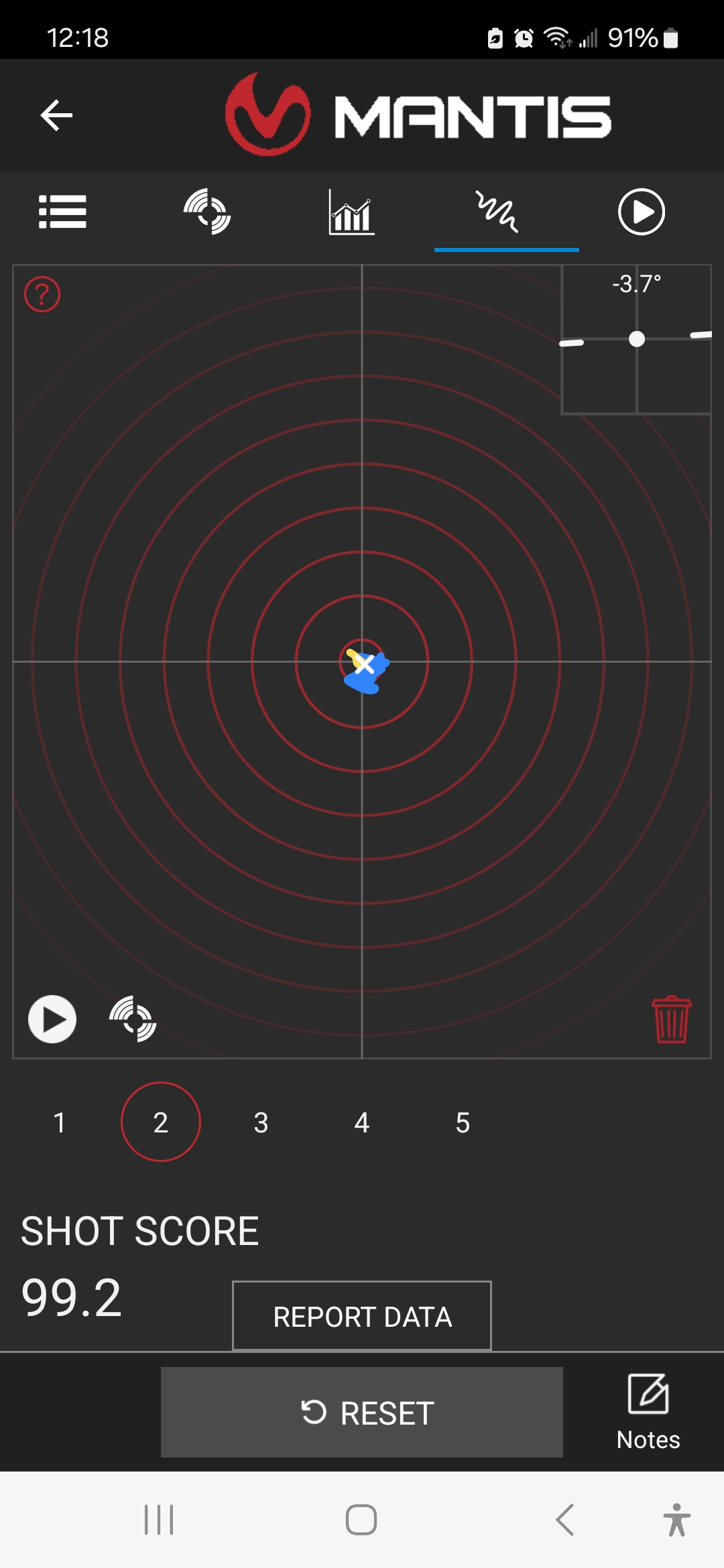Play the shot trace replay
Image resolution: width=724 pixels, height=1568 pixels.
tap(52, 1019)
